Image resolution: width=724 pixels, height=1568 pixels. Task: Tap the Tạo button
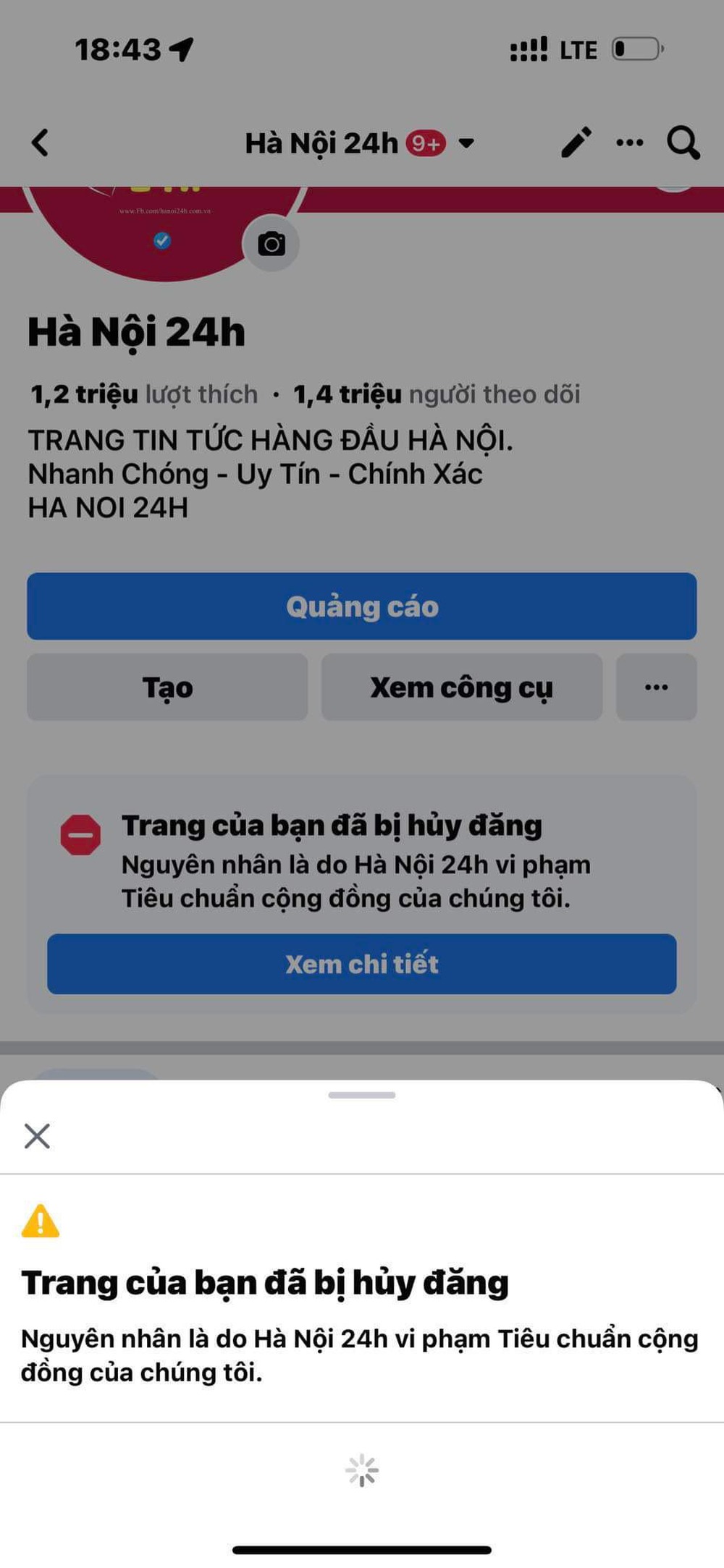(167, 687)
